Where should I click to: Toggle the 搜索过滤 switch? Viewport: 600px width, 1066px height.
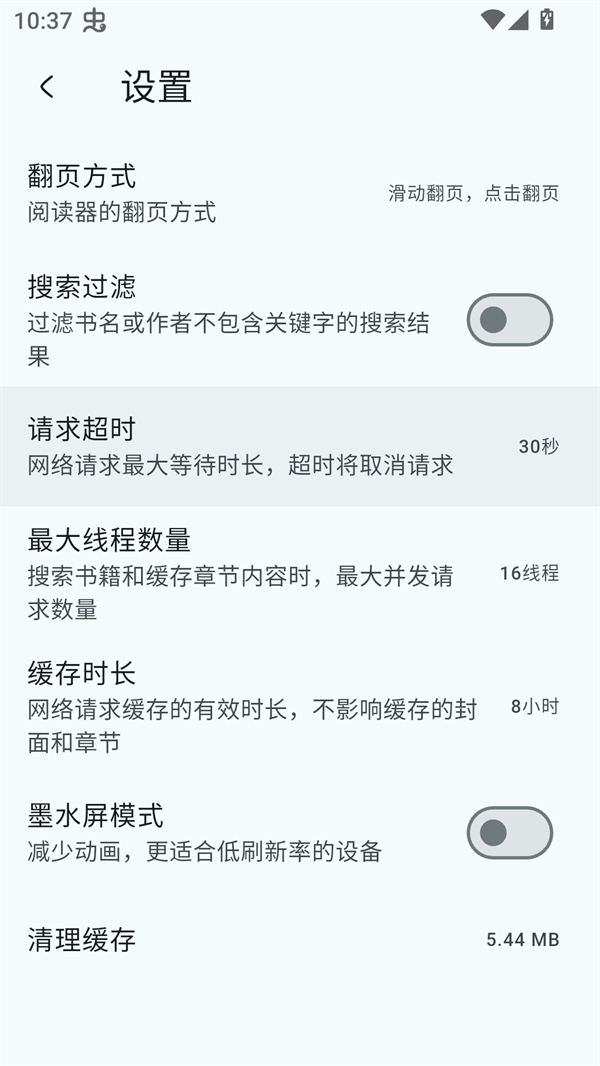pyautogui.click(x=509, y=320)
